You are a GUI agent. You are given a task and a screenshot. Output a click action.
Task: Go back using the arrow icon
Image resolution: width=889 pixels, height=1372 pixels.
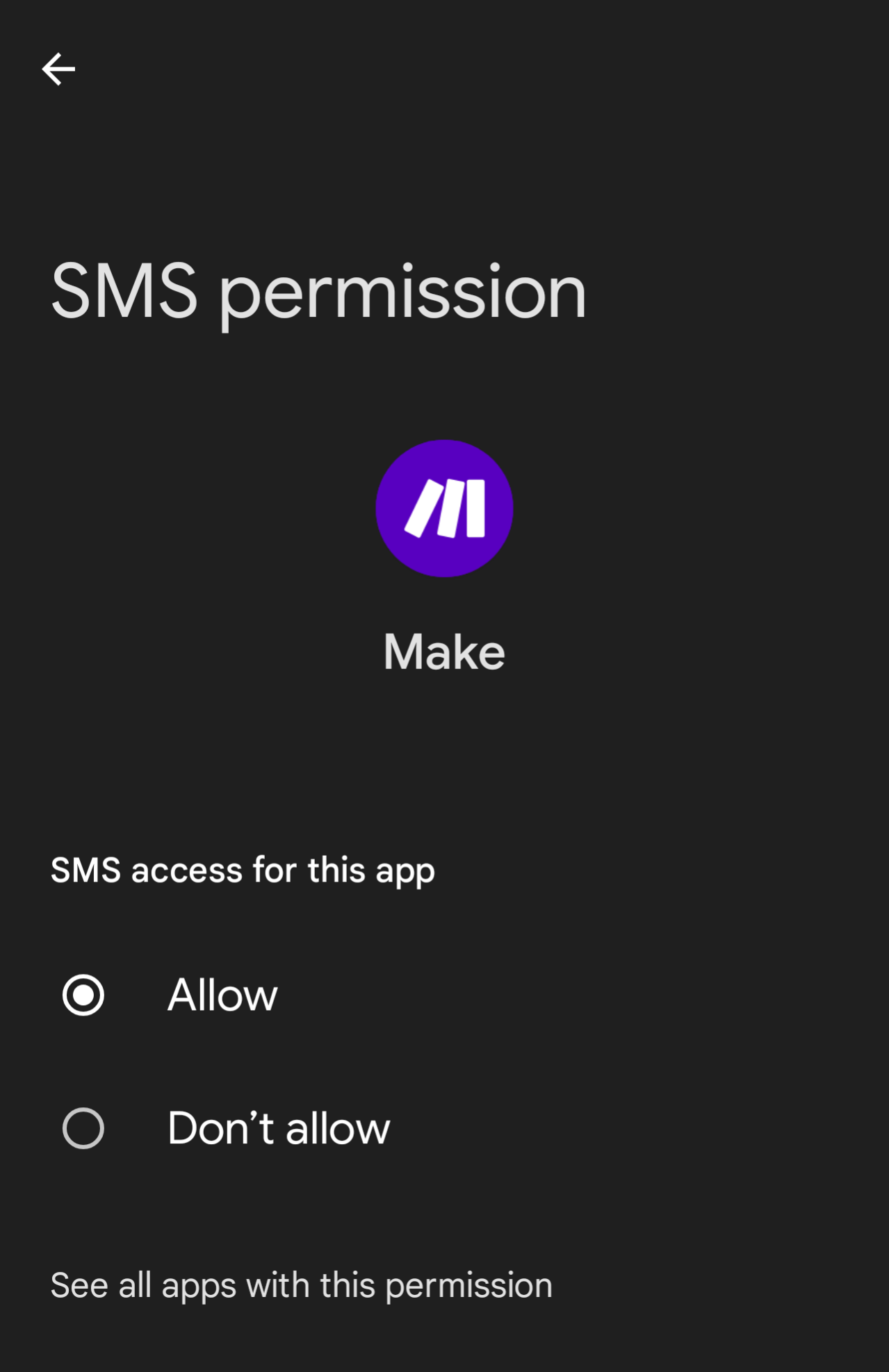point(58,69)
